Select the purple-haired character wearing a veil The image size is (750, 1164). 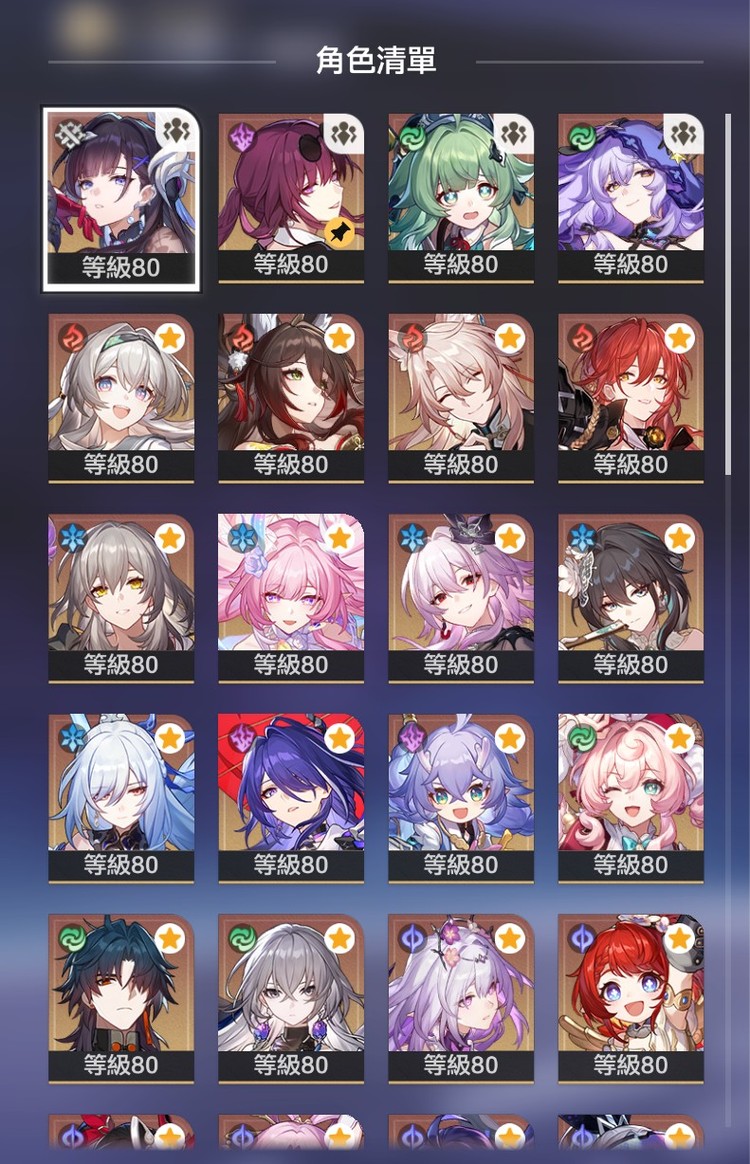click(x=631, y=197)
